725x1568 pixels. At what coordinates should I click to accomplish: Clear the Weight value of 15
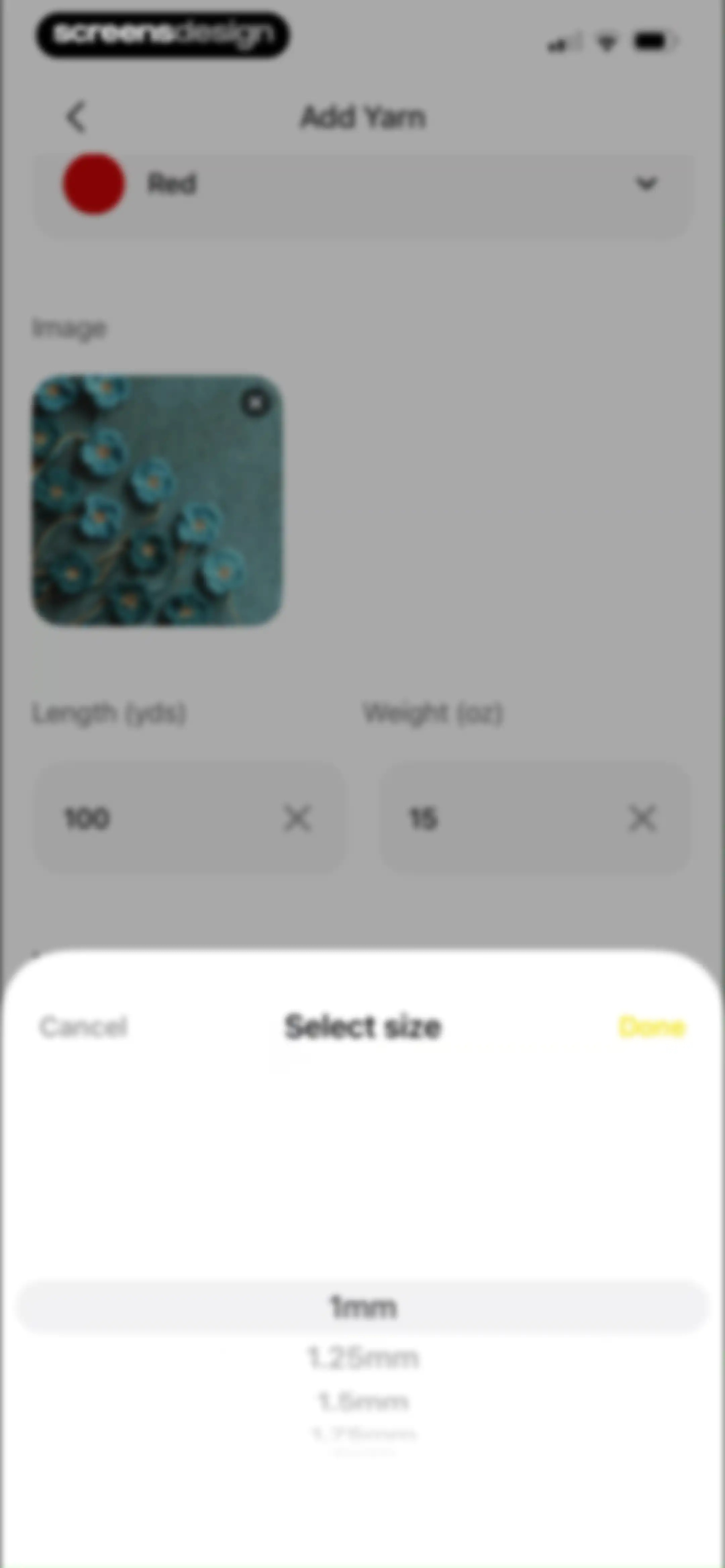point(642,818)
